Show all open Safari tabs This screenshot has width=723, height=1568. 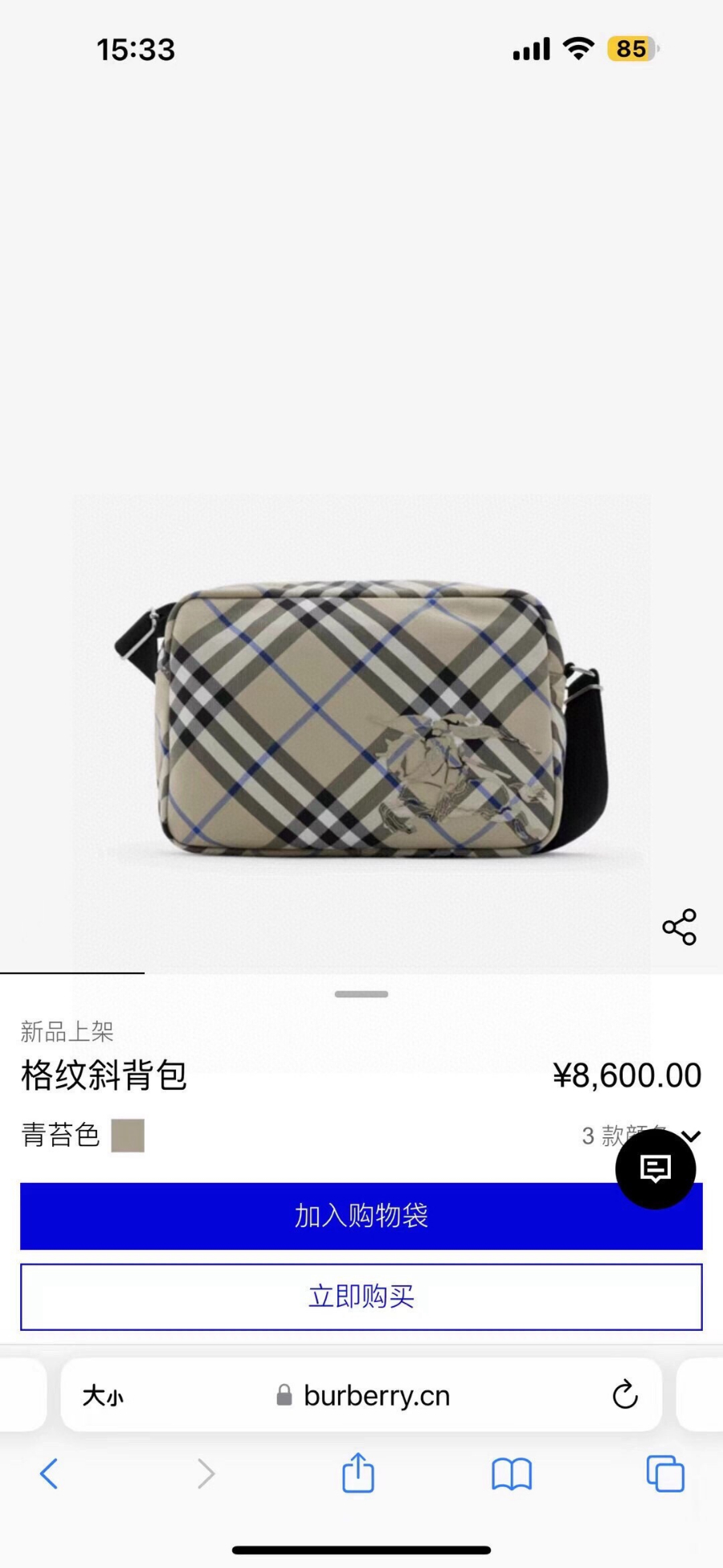[x=665, y=1473]
